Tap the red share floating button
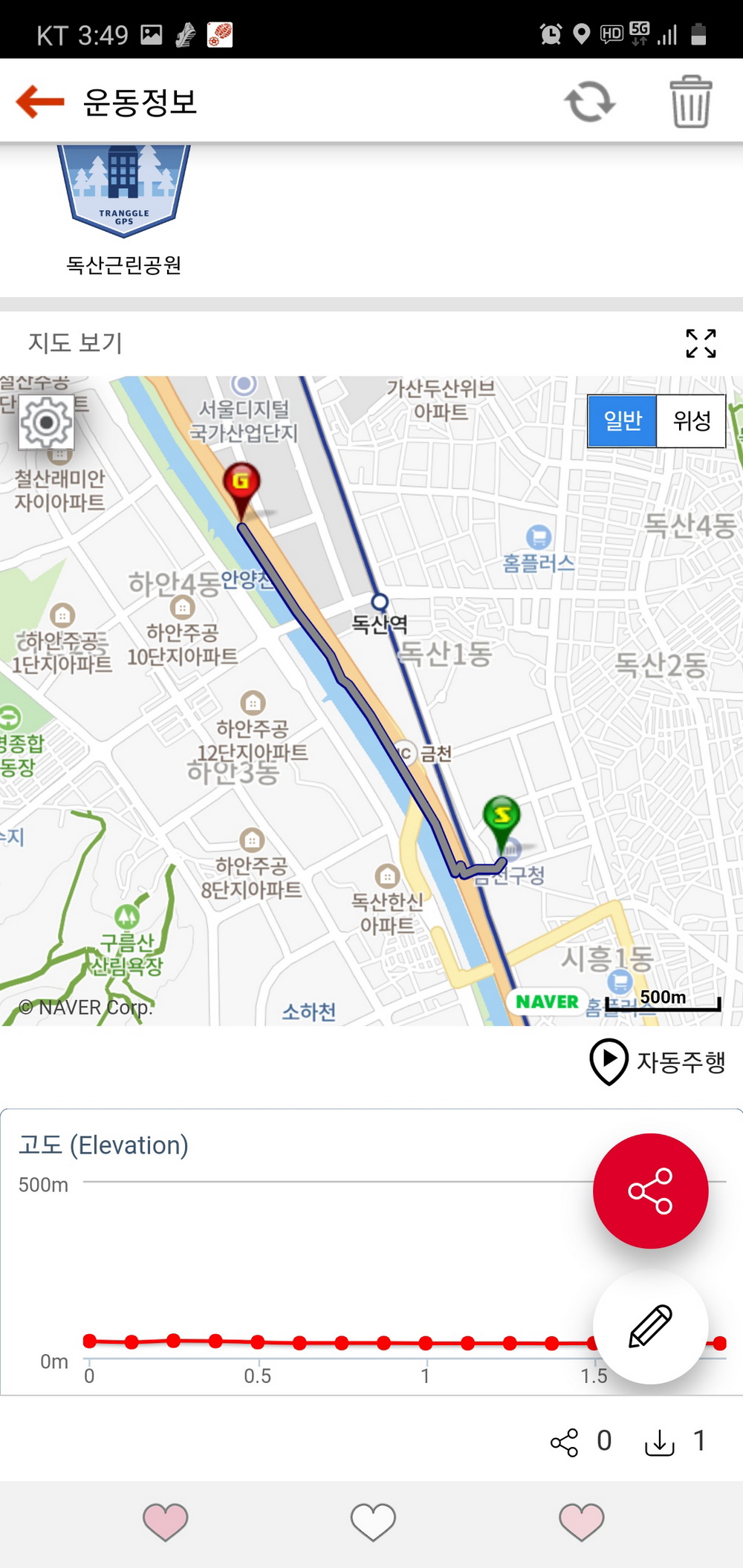This screenshot has width=743, height=1568. click(x=650, y=1191)
